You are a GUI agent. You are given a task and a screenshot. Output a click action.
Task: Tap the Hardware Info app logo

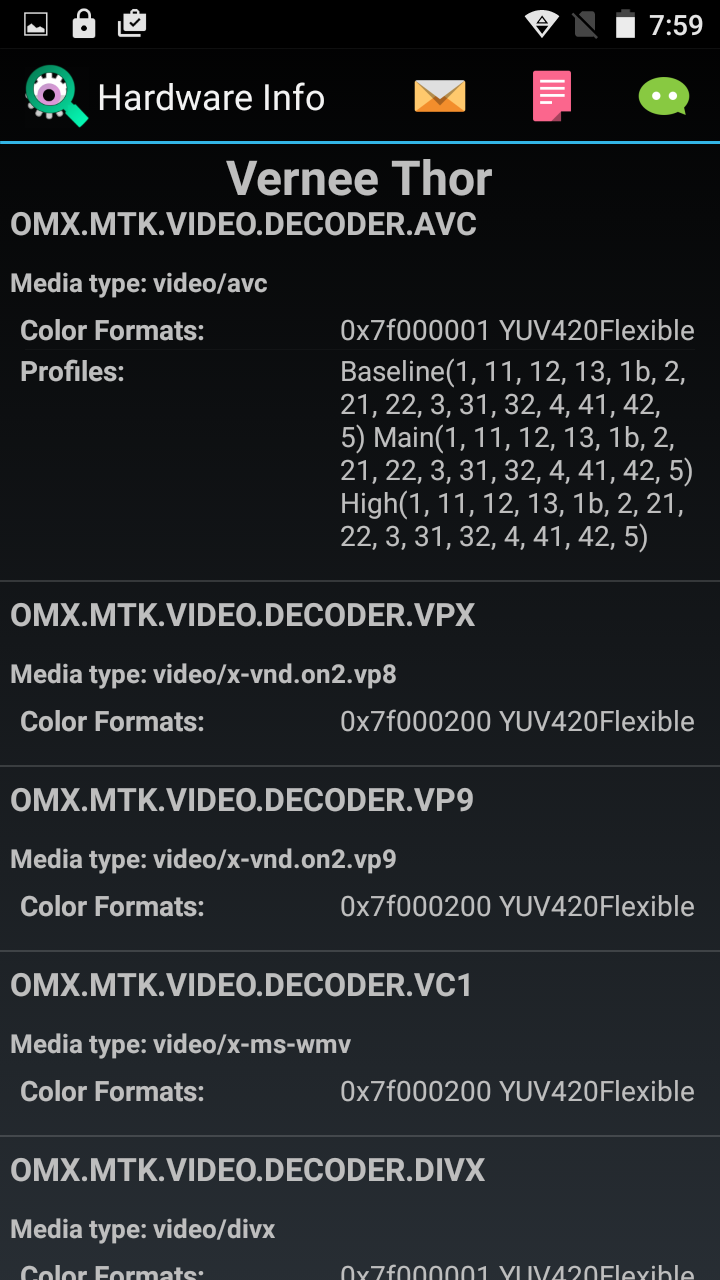56,96
